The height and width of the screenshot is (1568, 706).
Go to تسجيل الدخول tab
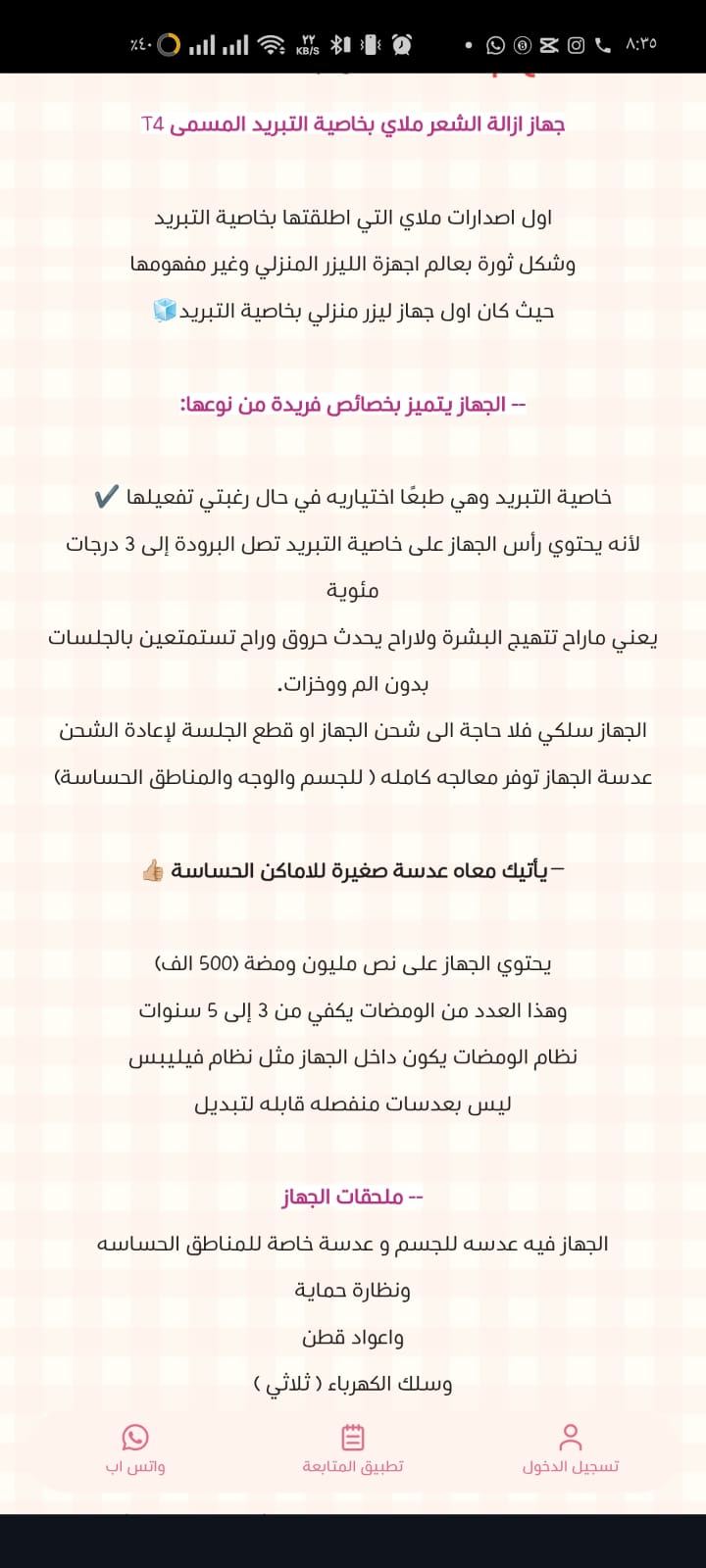click(x=570, y=1449)
